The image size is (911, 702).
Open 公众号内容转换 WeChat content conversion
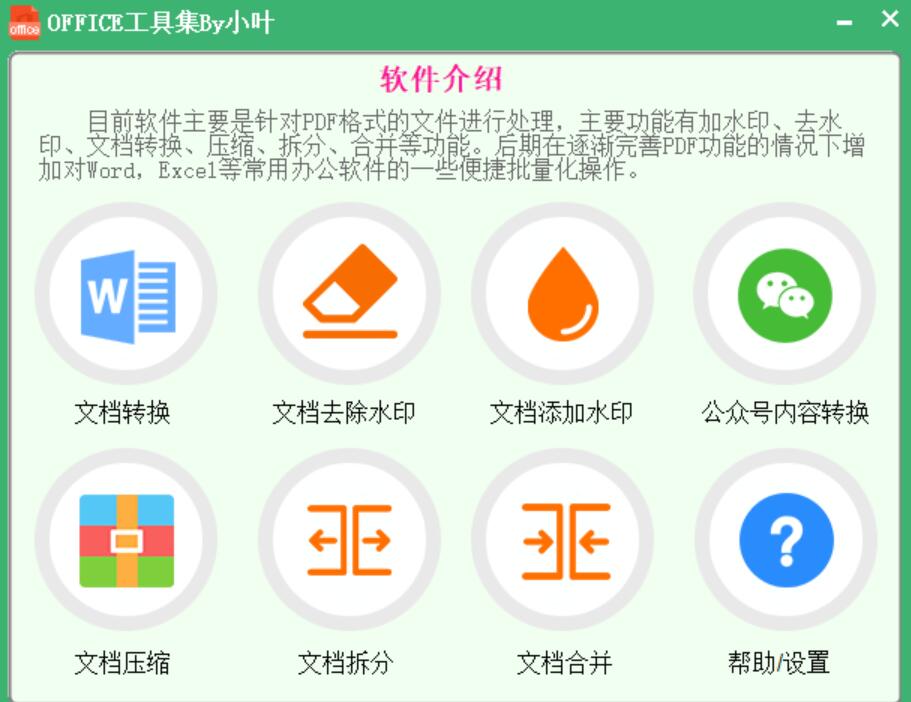tap(785, 294)
